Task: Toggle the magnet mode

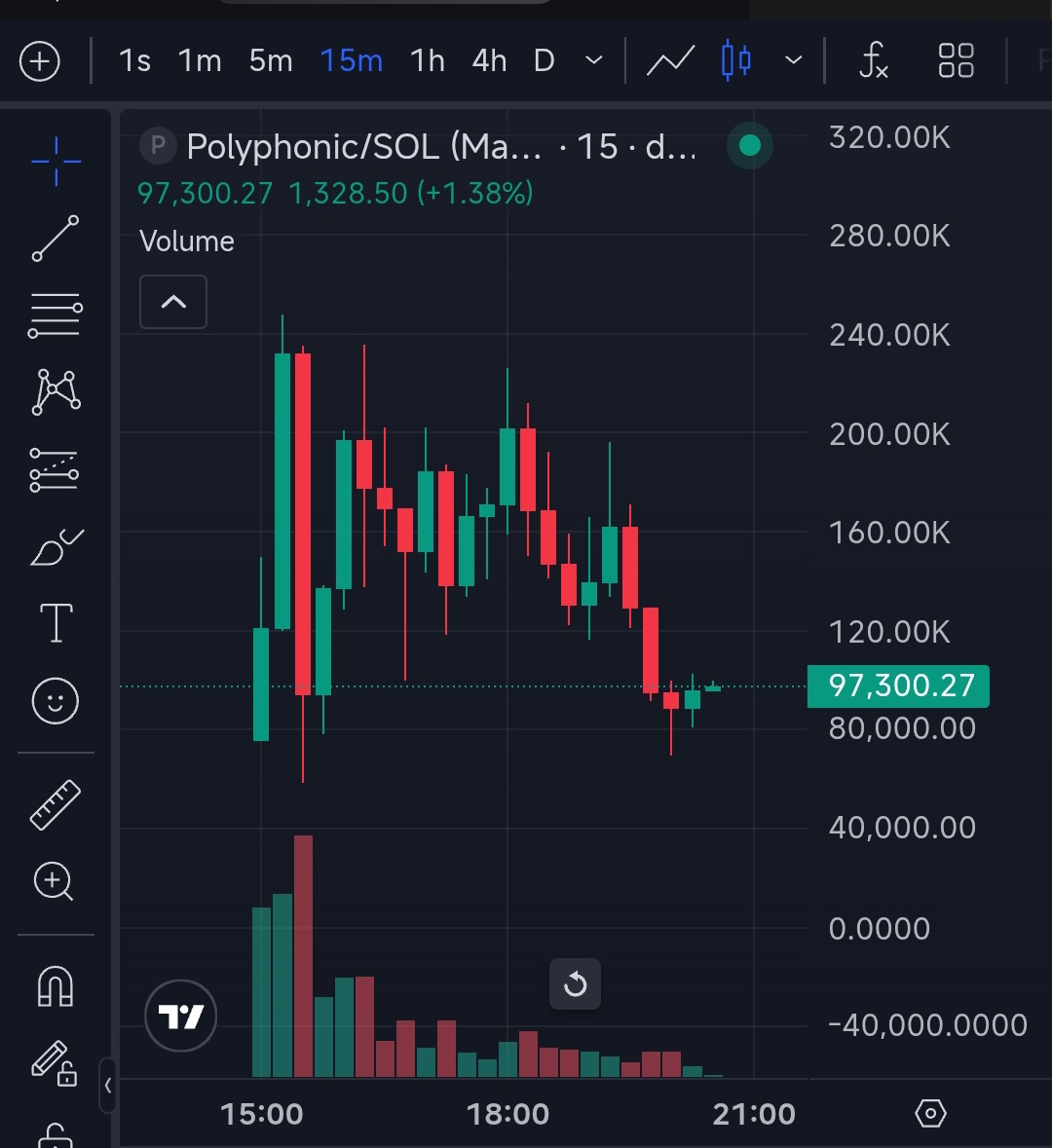Action: (x=56, y=986)
